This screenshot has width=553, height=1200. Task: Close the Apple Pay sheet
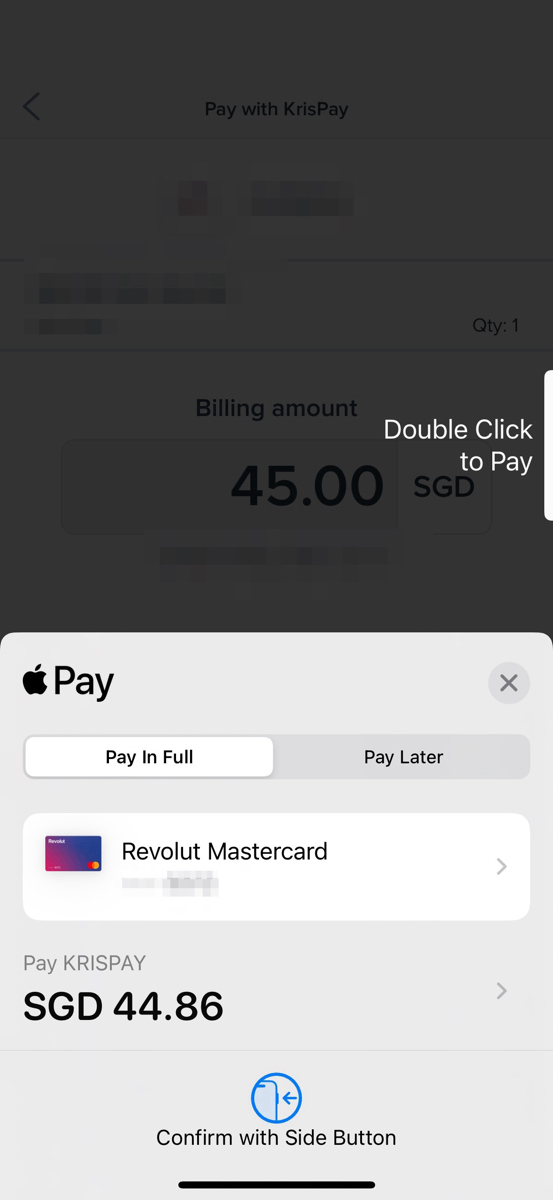pos(509,683)
